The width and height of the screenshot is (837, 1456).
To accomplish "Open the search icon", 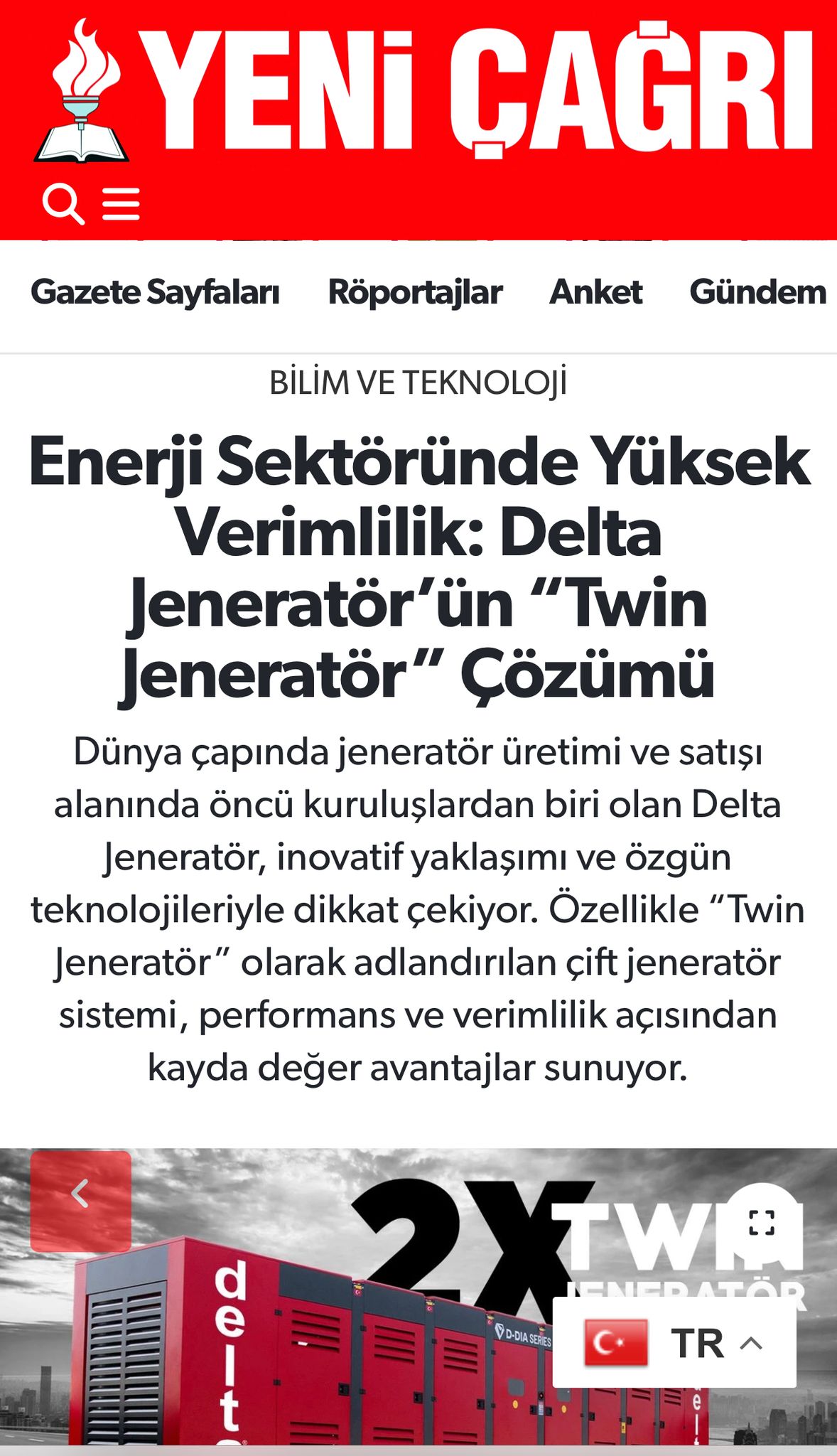I will [x=63, y=205].
